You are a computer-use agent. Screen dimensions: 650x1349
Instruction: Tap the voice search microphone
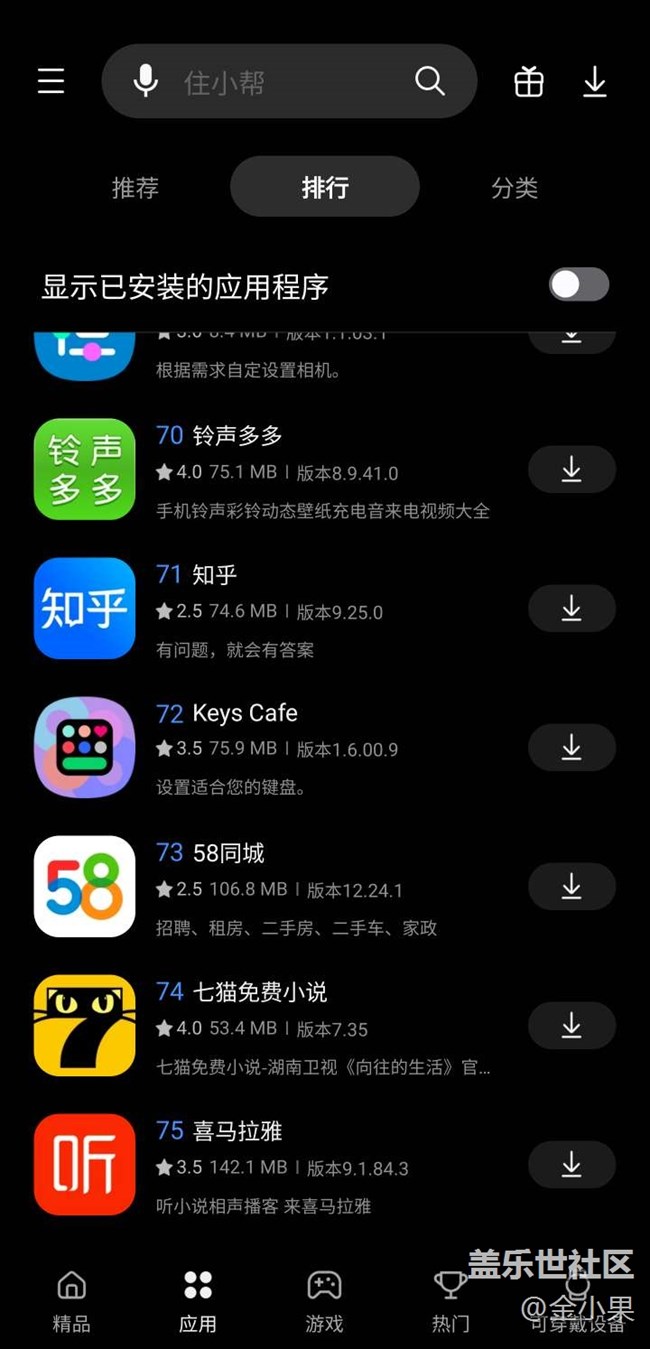[x=146, y=81]
